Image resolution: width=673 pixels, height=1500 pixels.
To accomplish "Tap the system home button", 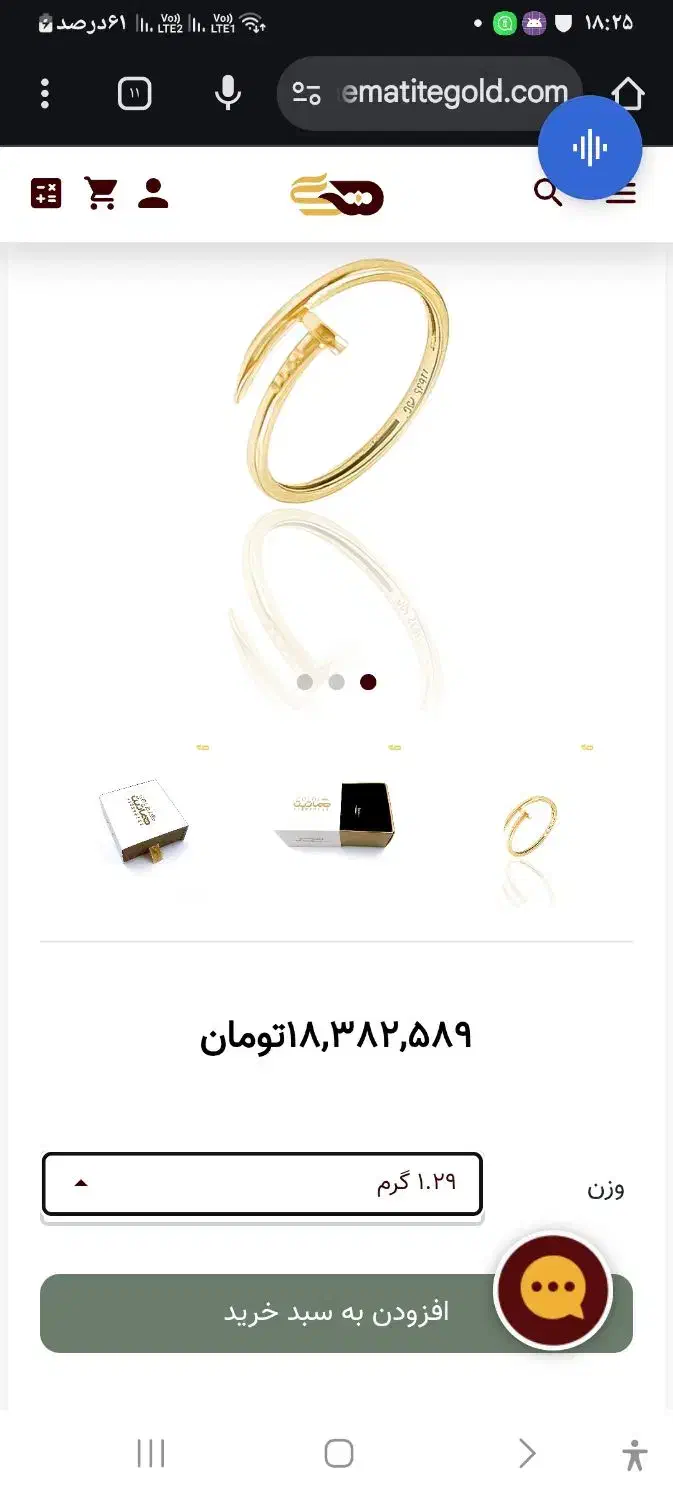I will (339, 1453).
